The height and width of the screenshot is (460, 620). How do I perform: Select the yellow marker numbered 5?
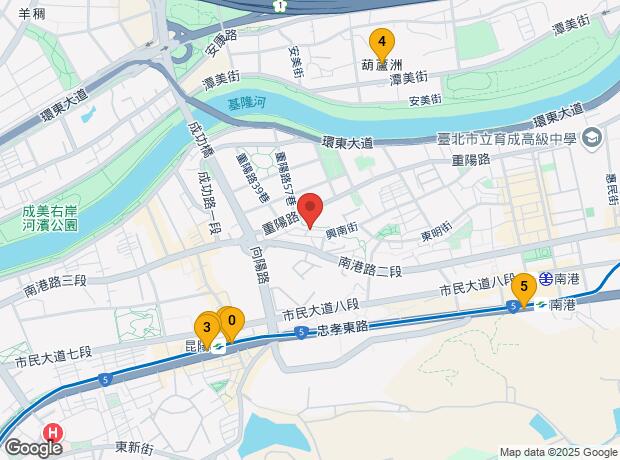tap(523, 288)
